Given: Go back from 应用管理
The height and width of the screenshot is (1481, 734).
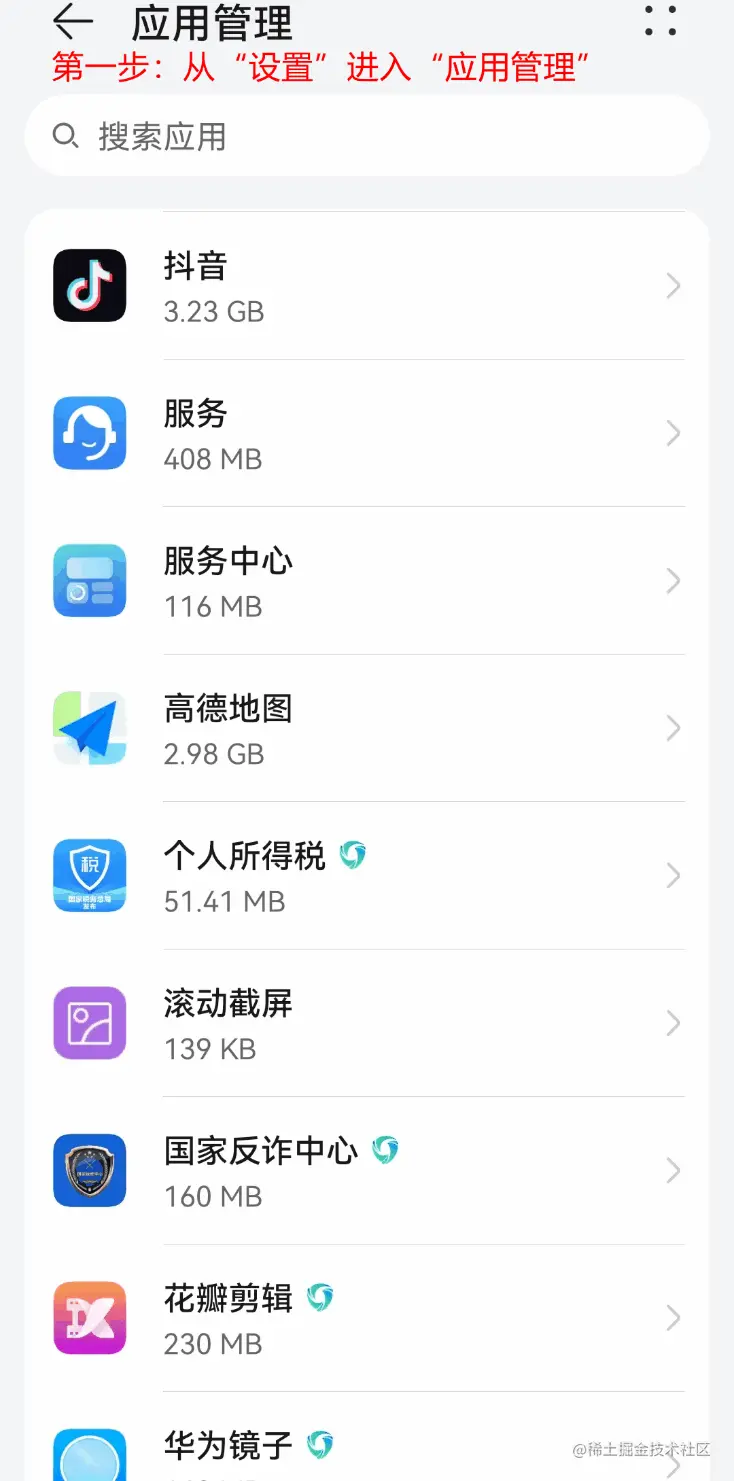Looking at the screenshot, I should 72,21.
